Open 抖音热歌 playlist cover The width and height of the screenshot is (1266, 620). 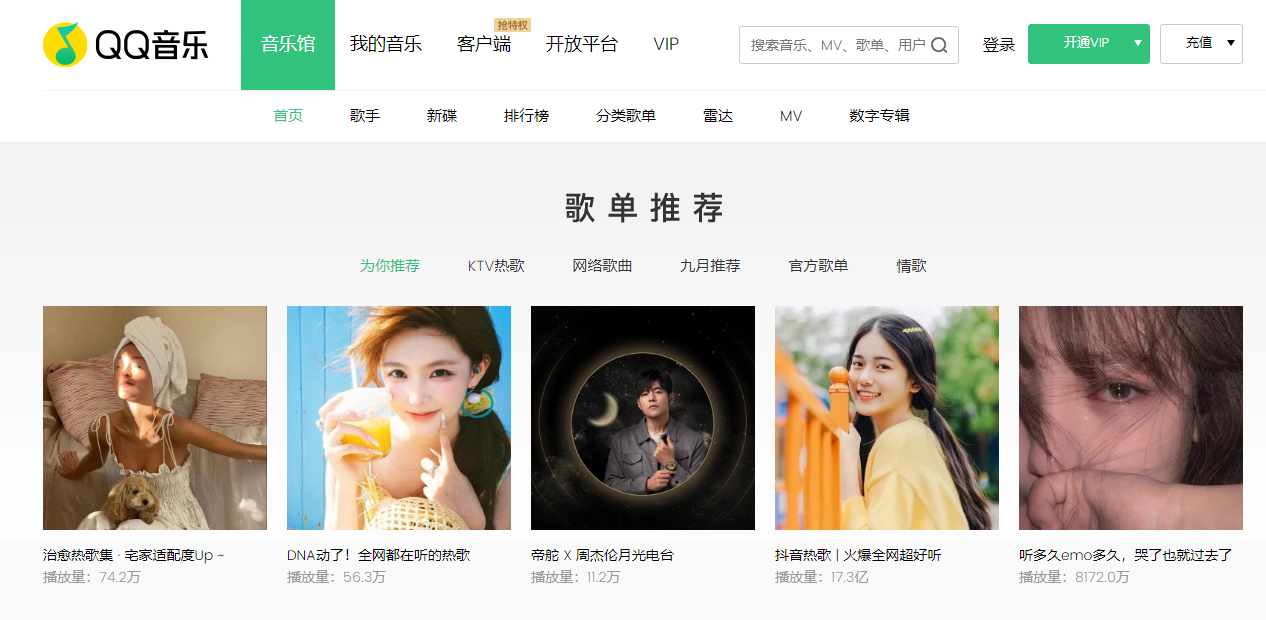(887, 418)
